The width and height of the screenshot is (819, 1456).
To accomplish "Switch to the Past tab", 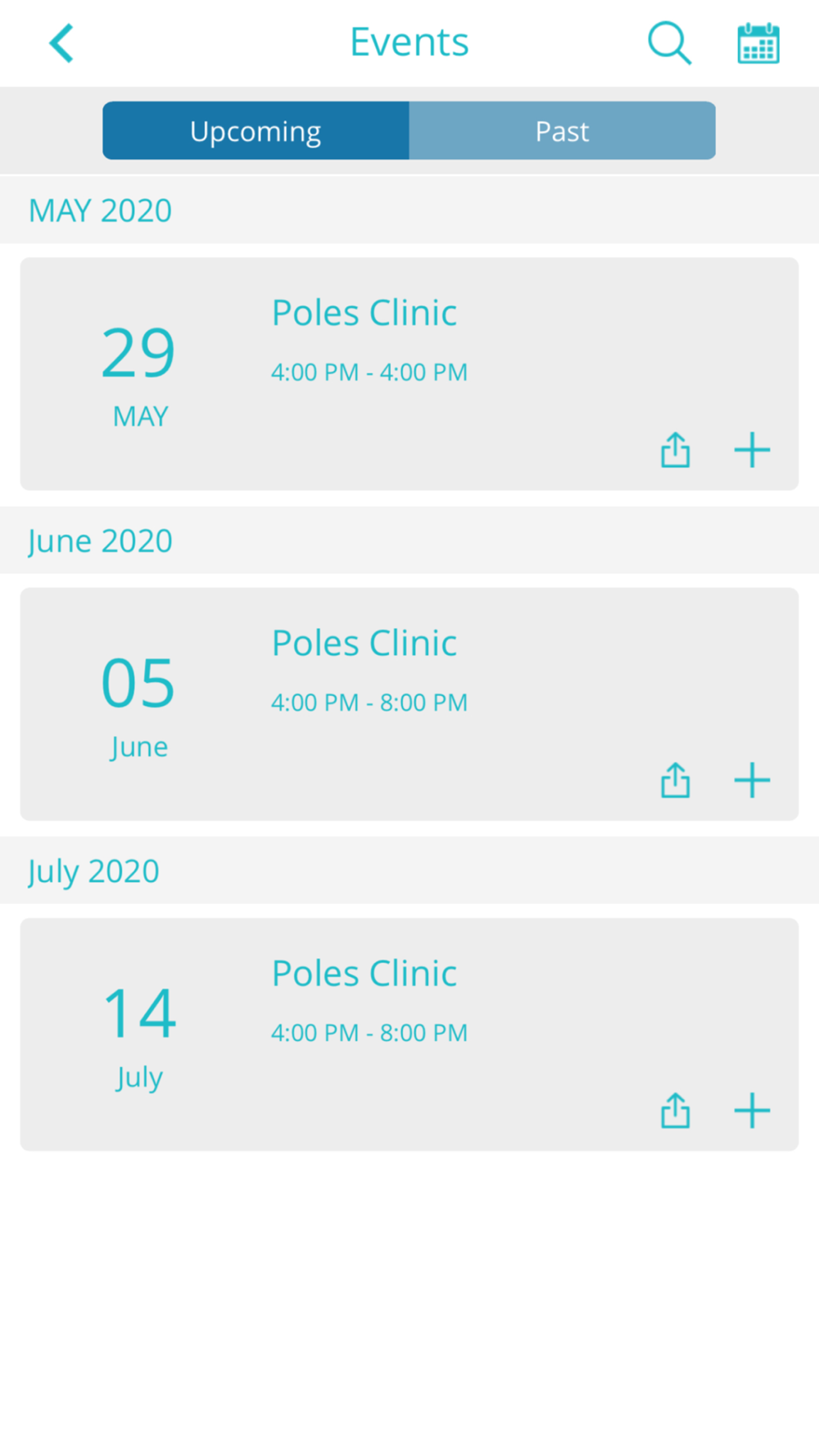I will [562, 131].
